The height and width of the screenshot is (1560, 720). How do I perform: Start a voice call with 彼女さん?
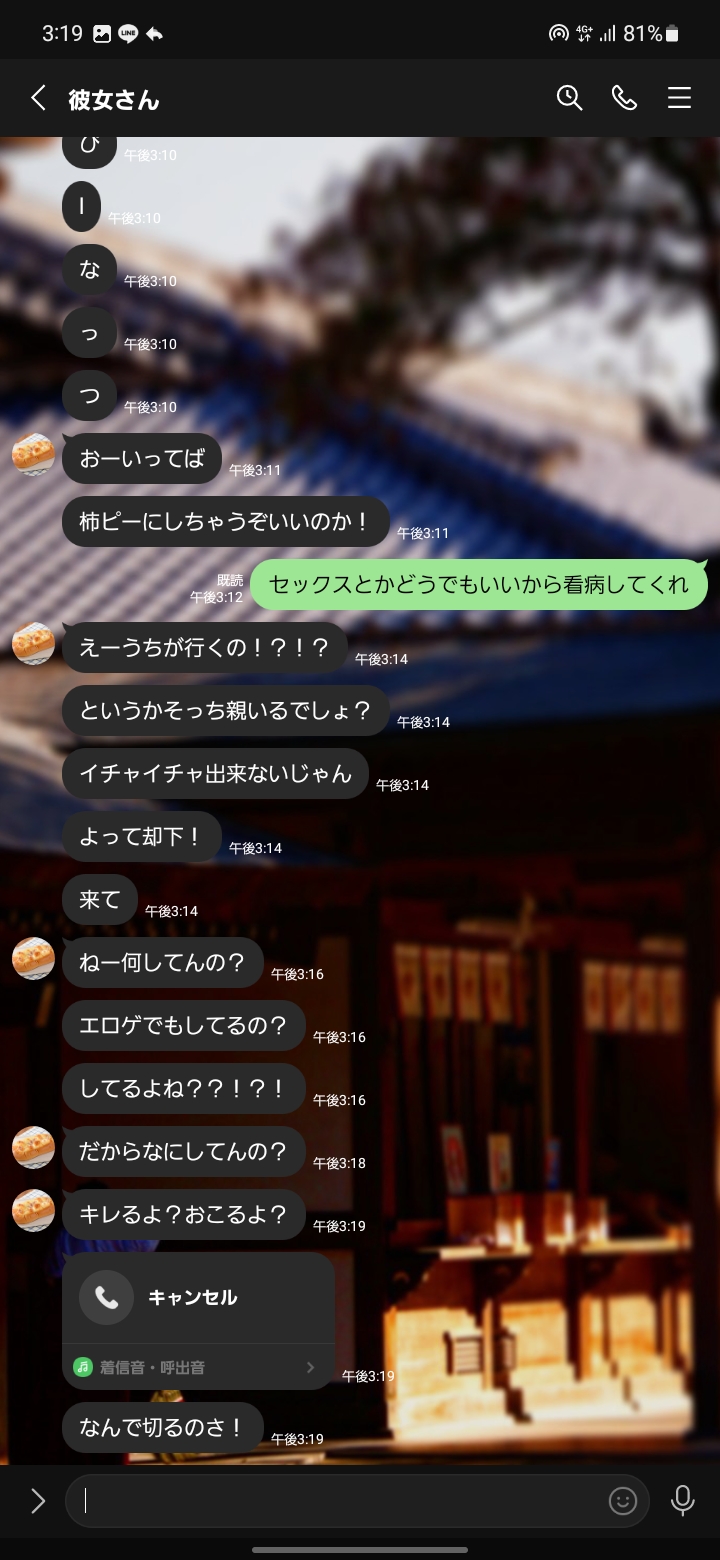624,98
